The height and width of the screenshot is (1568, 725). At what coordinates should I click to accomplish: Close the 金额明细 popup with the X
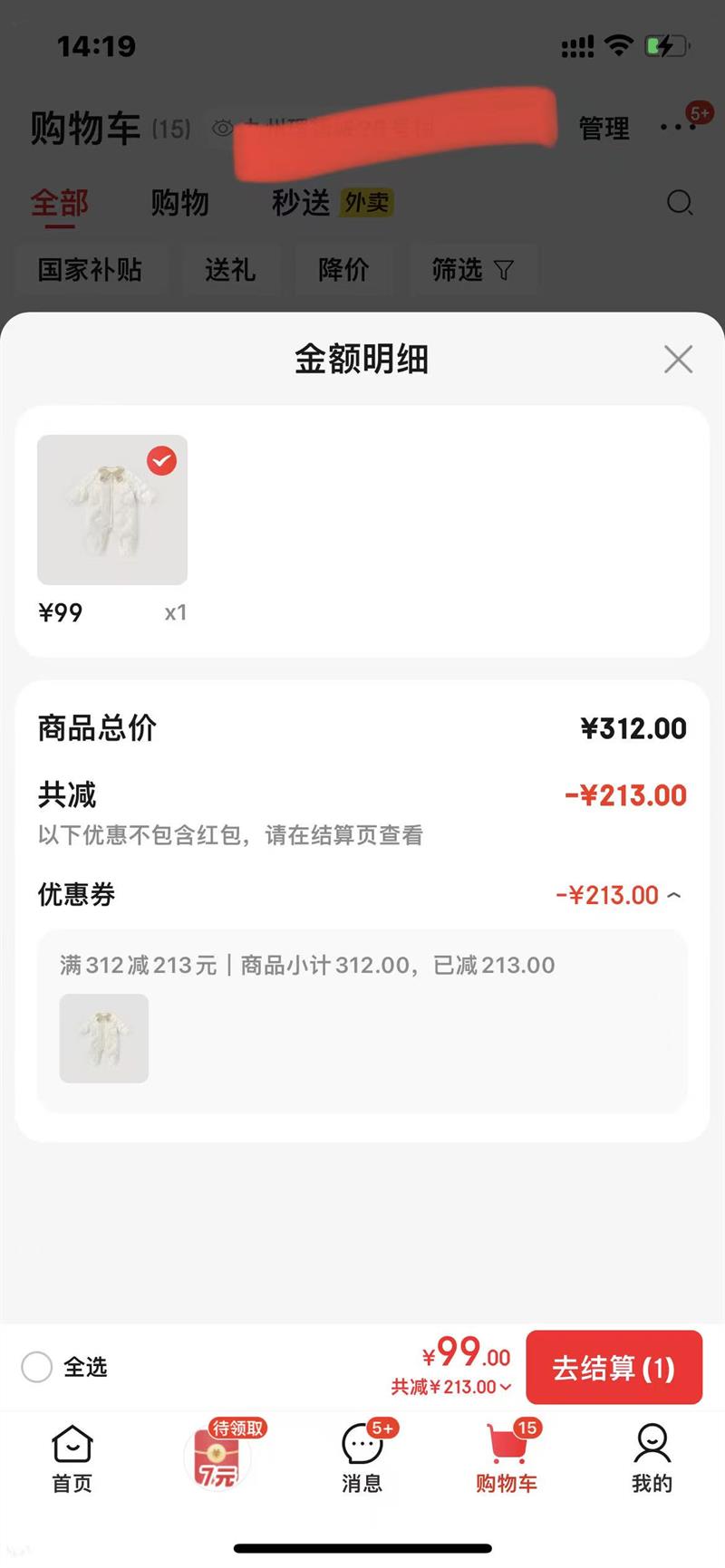click(678, 359)
